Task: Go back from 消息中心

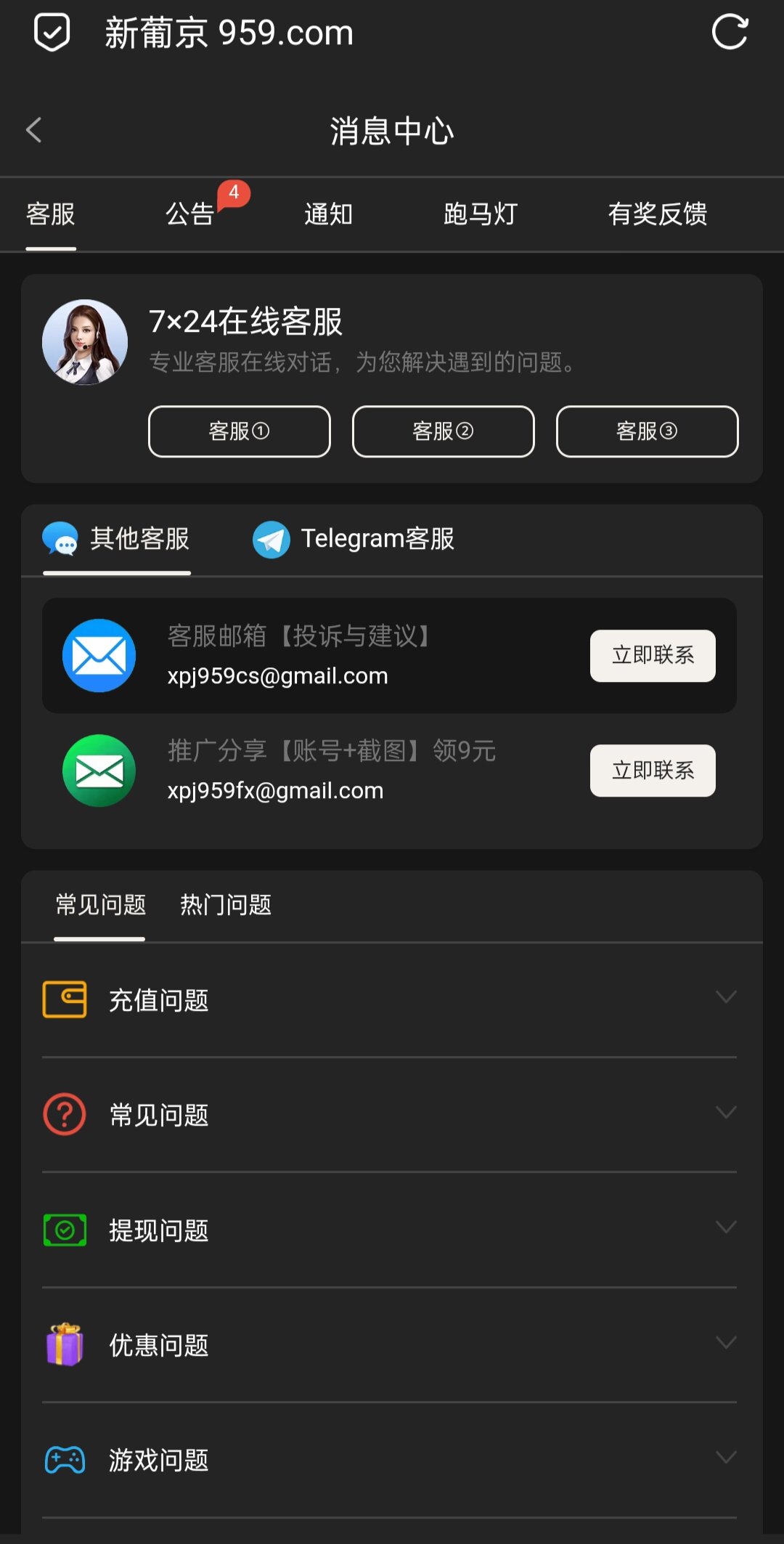Action: tap(33, 131)
